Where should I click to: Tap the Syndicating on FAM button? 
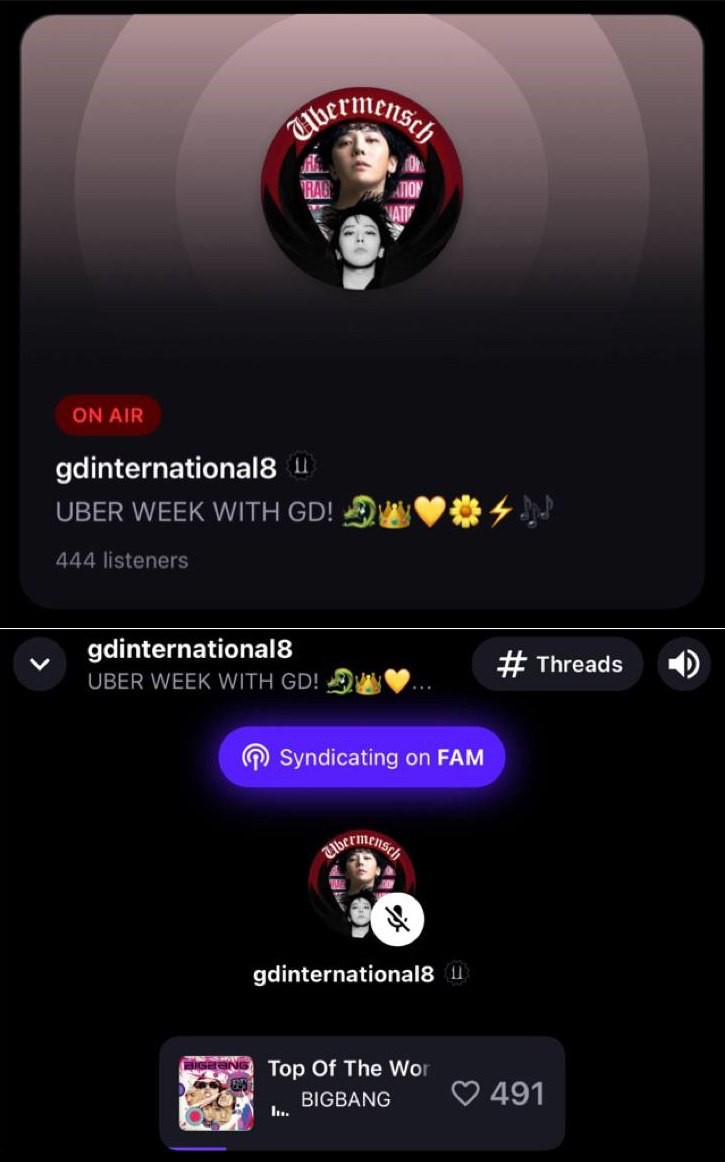coord(362,757)
